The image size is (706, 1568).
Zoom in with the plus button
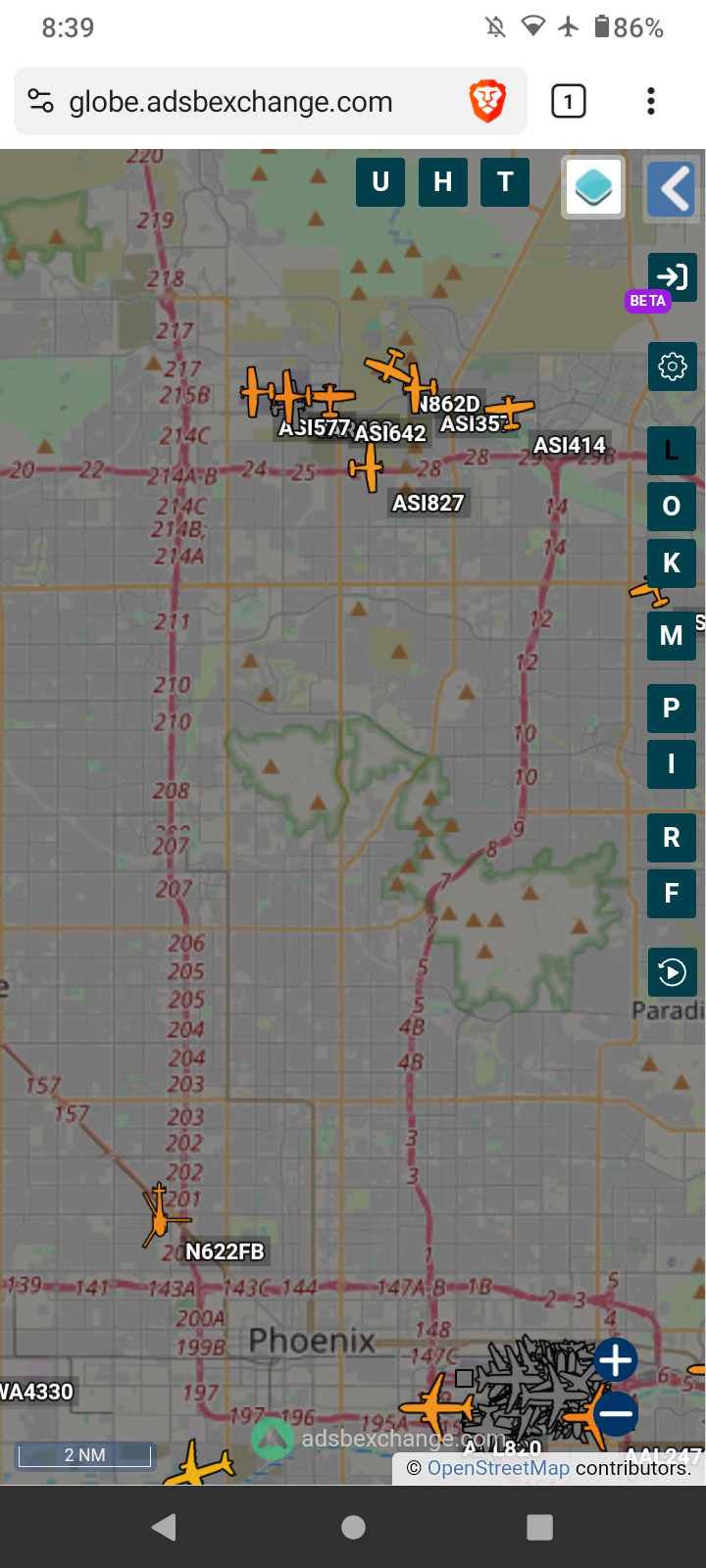click(x=616, y=1360)
